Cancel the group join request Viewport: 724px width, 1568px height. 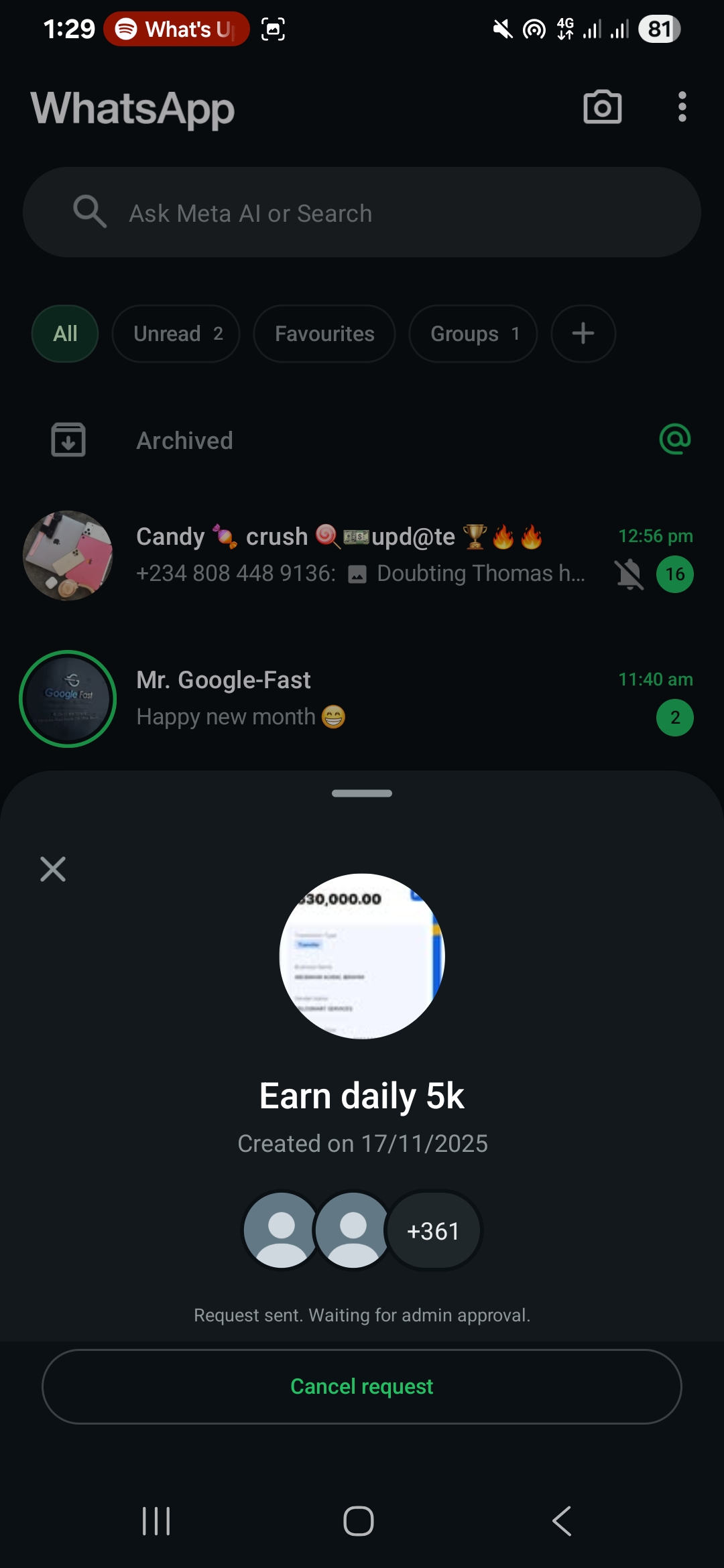pyautogui.click(x=362, y=1386)
